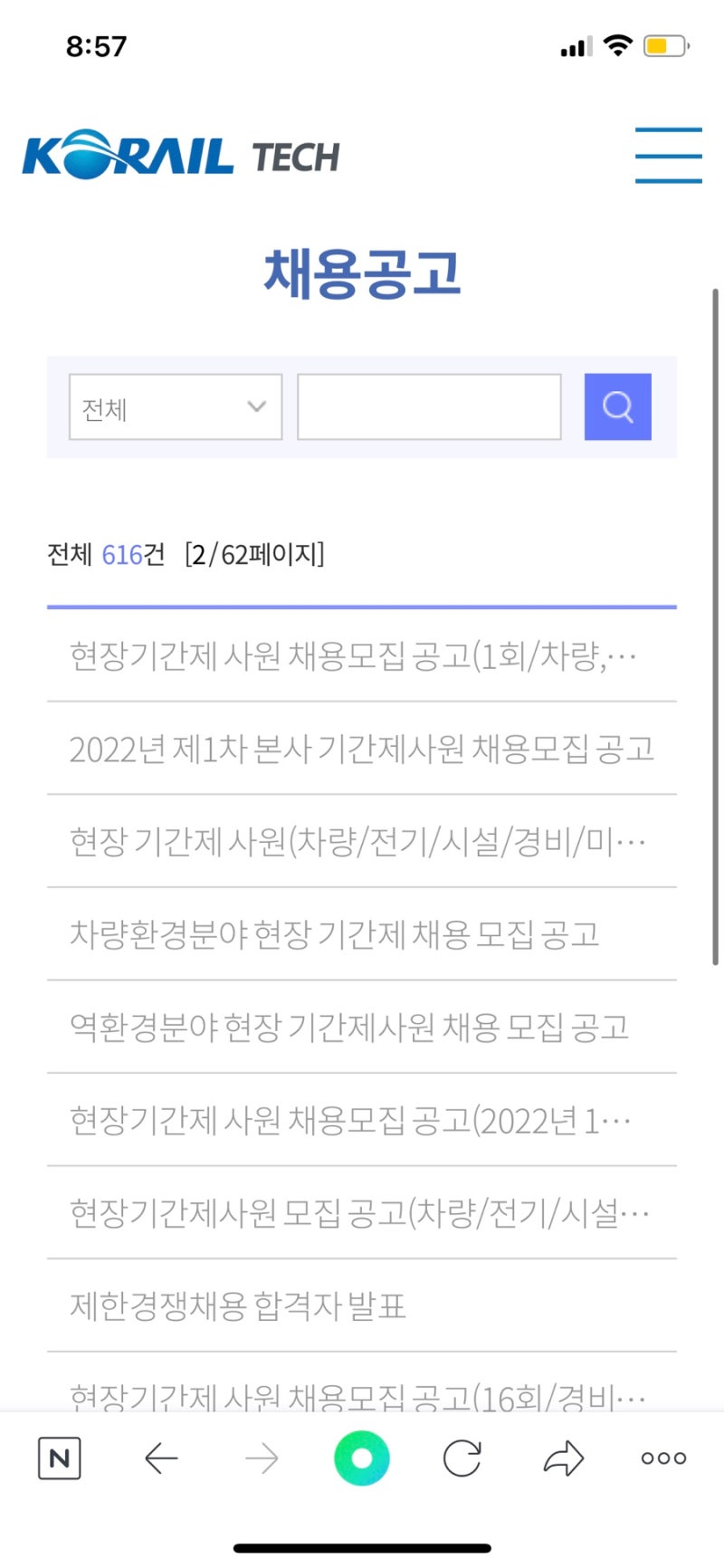
Task: Reload the current page
Action: pyautogui.click(x=462, y=1458)
